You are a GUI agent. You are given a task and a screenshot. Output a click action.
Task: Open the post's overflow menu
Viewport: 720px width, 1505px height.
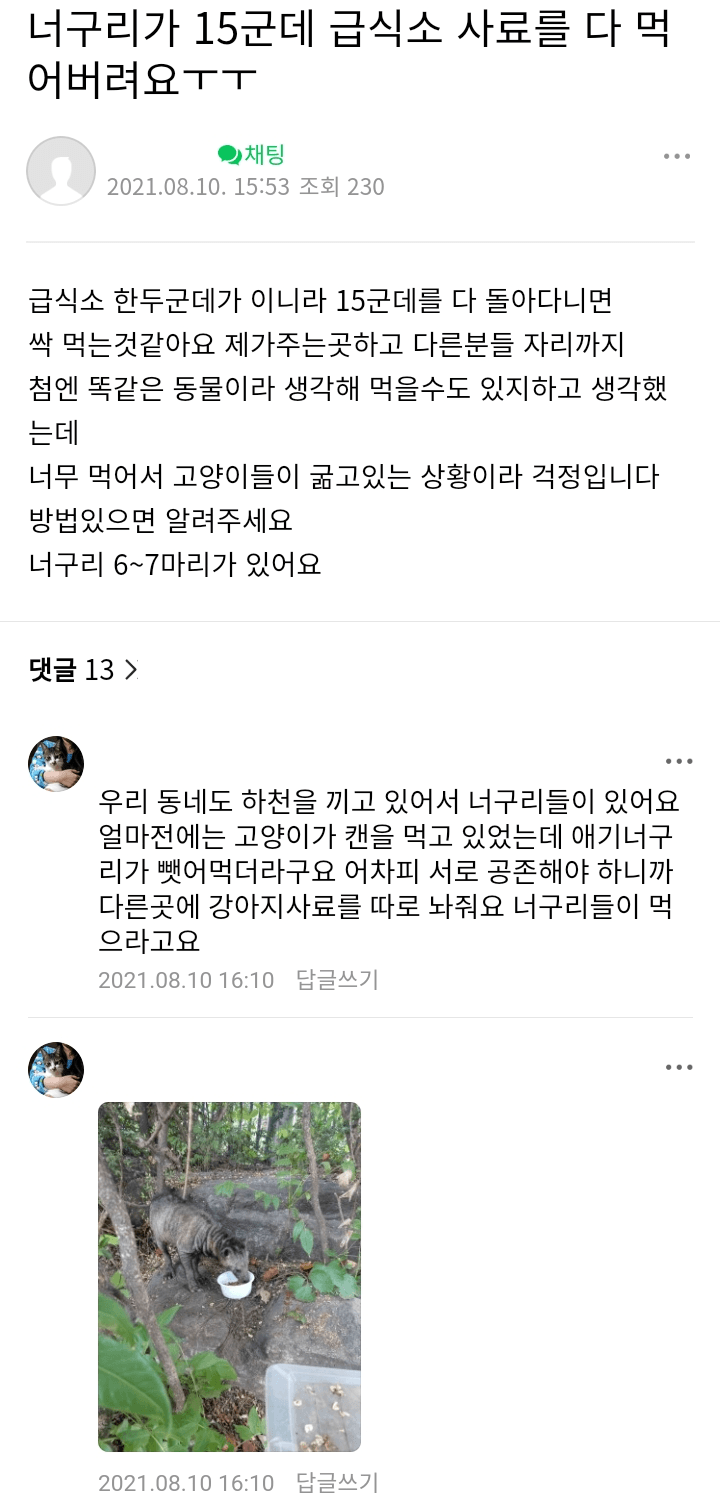[677, 156]
